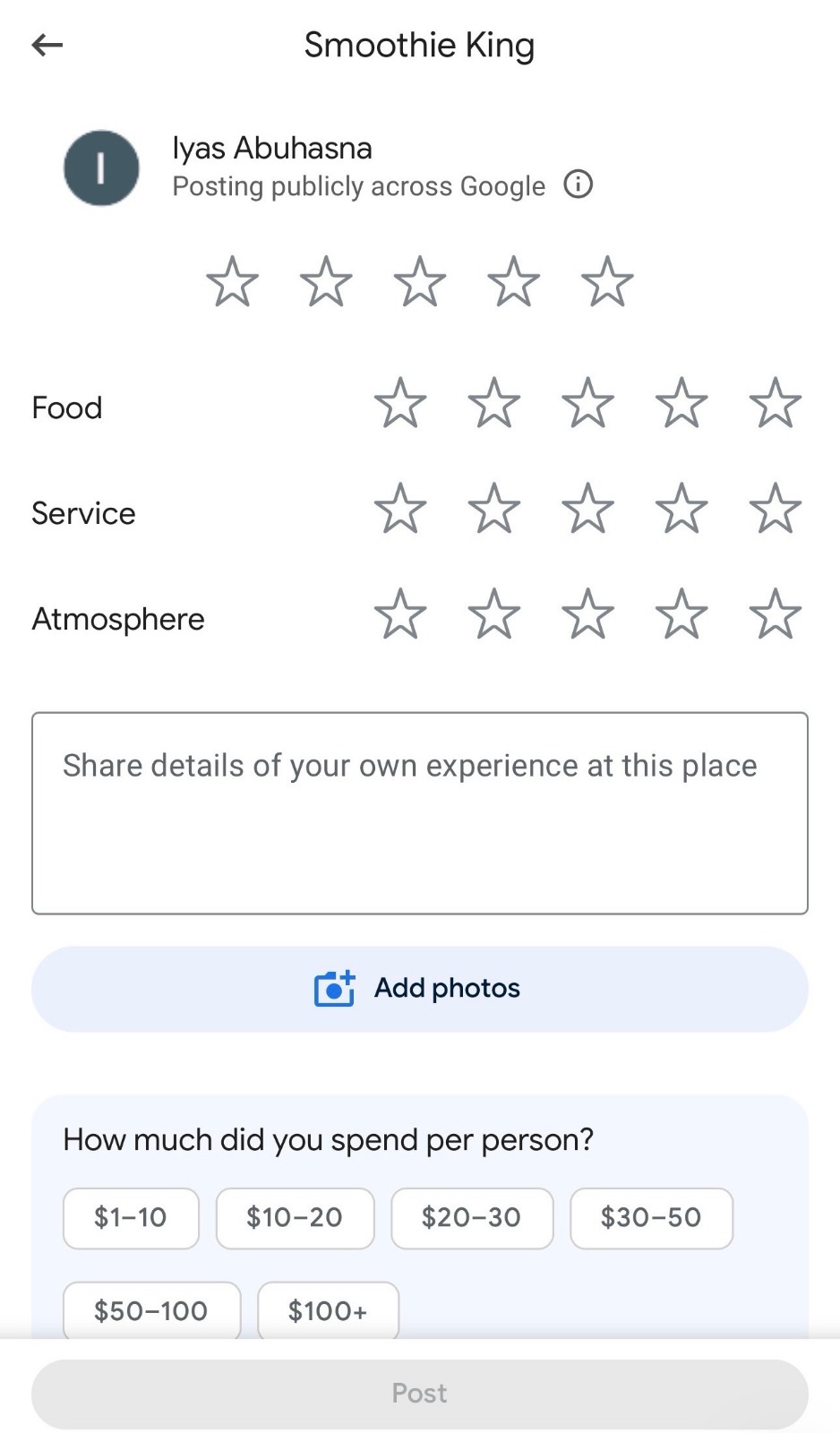Screen dimensions: 840x1433
Task: Pick the $10–20 per person option
Action: (295, 1218)
